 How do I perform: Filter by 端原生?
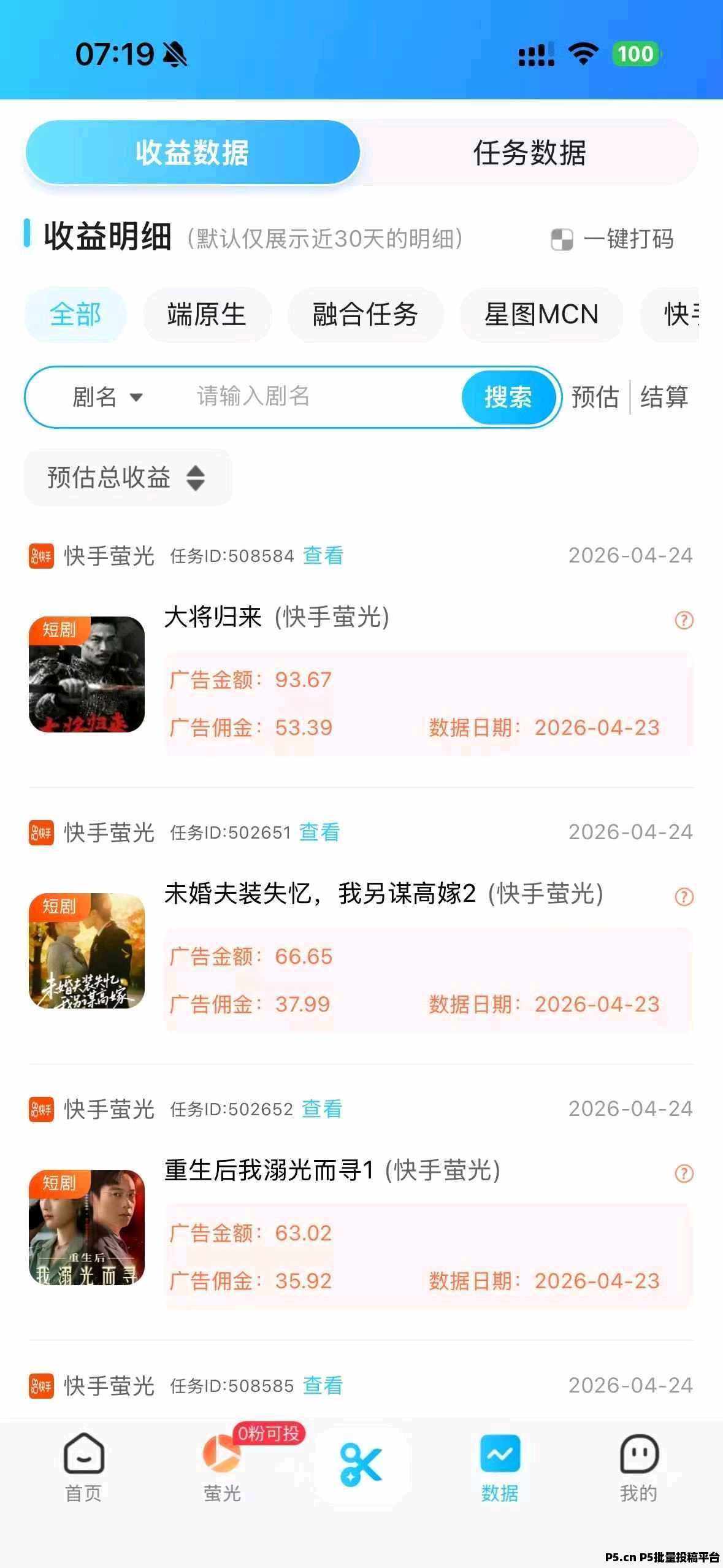pyautogui.click(x=207, y=315)
